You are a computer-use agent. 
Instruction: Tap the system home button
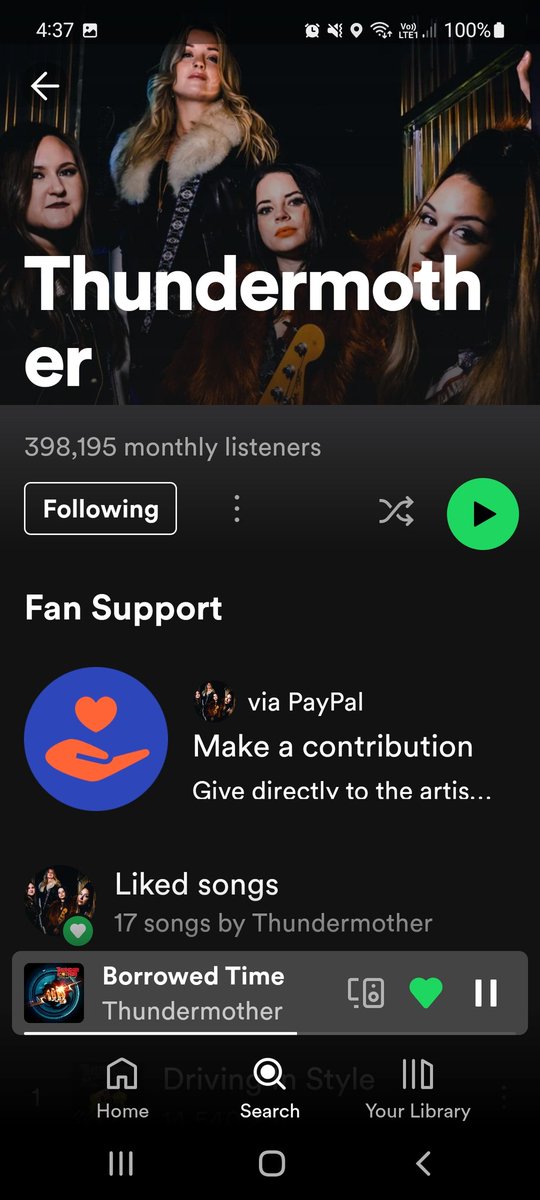coord(271,1163)
